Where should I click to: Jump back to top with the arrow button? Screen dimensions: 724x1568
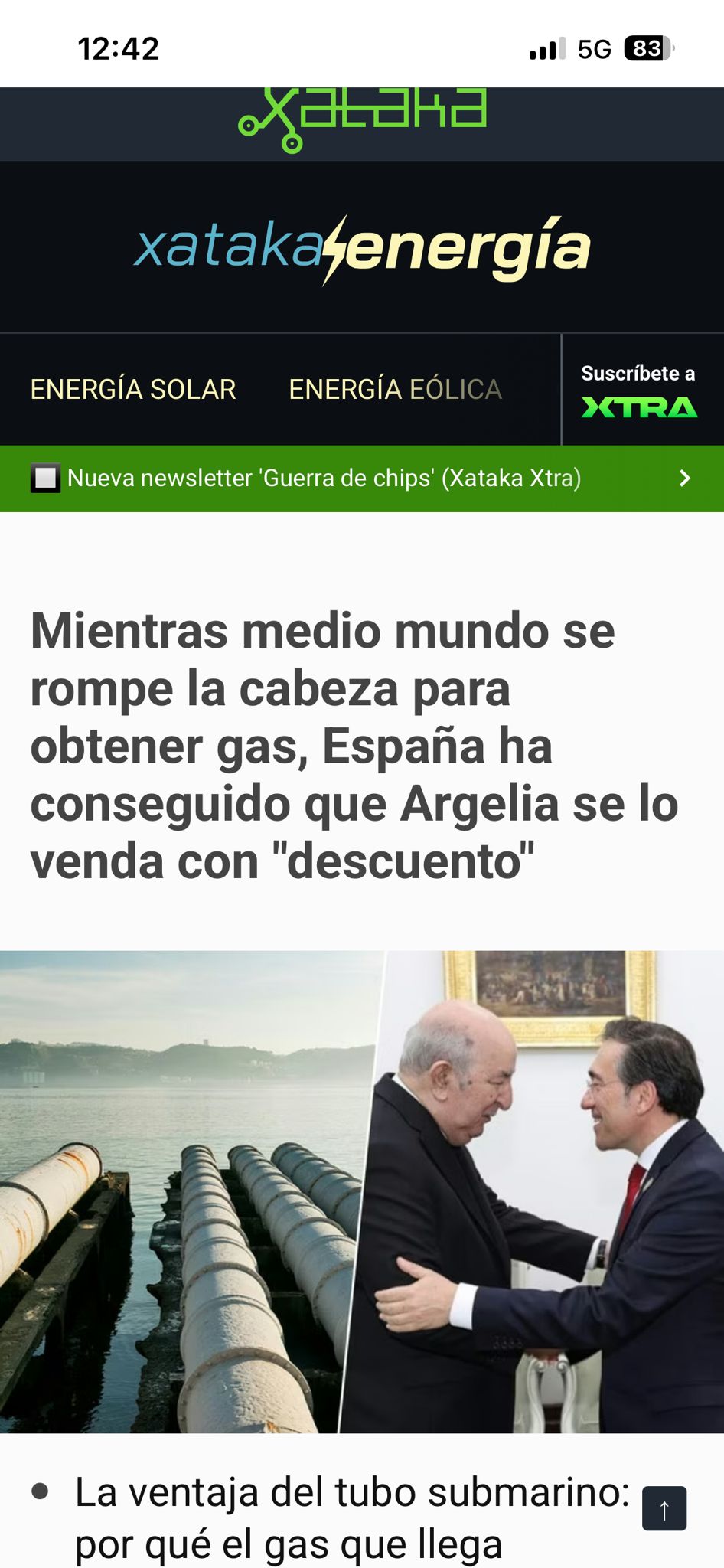coord(664,1508)
